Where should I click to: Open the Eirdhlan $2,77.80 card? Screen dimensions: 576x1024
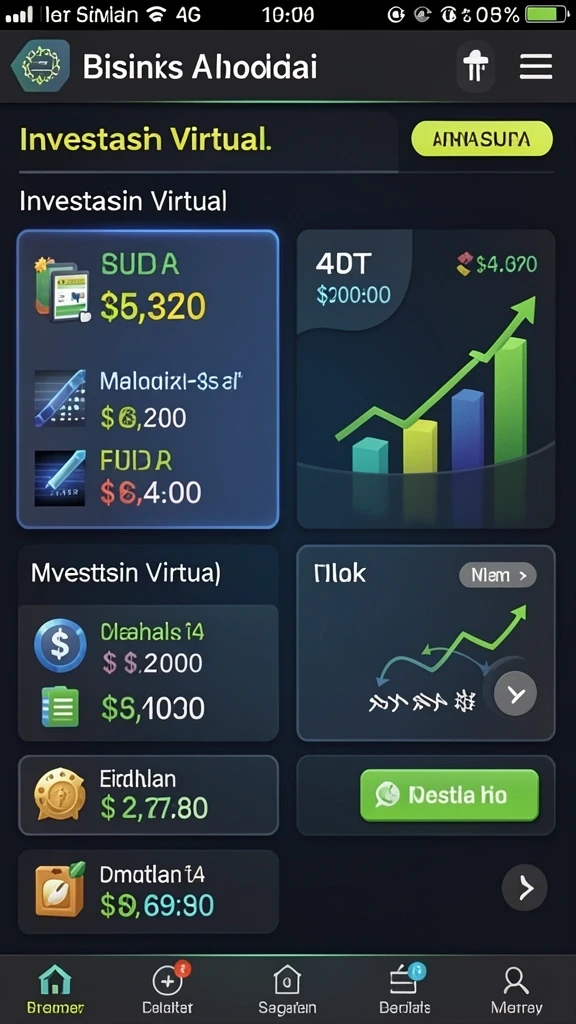pyautogui.click(x=148, y=795)
